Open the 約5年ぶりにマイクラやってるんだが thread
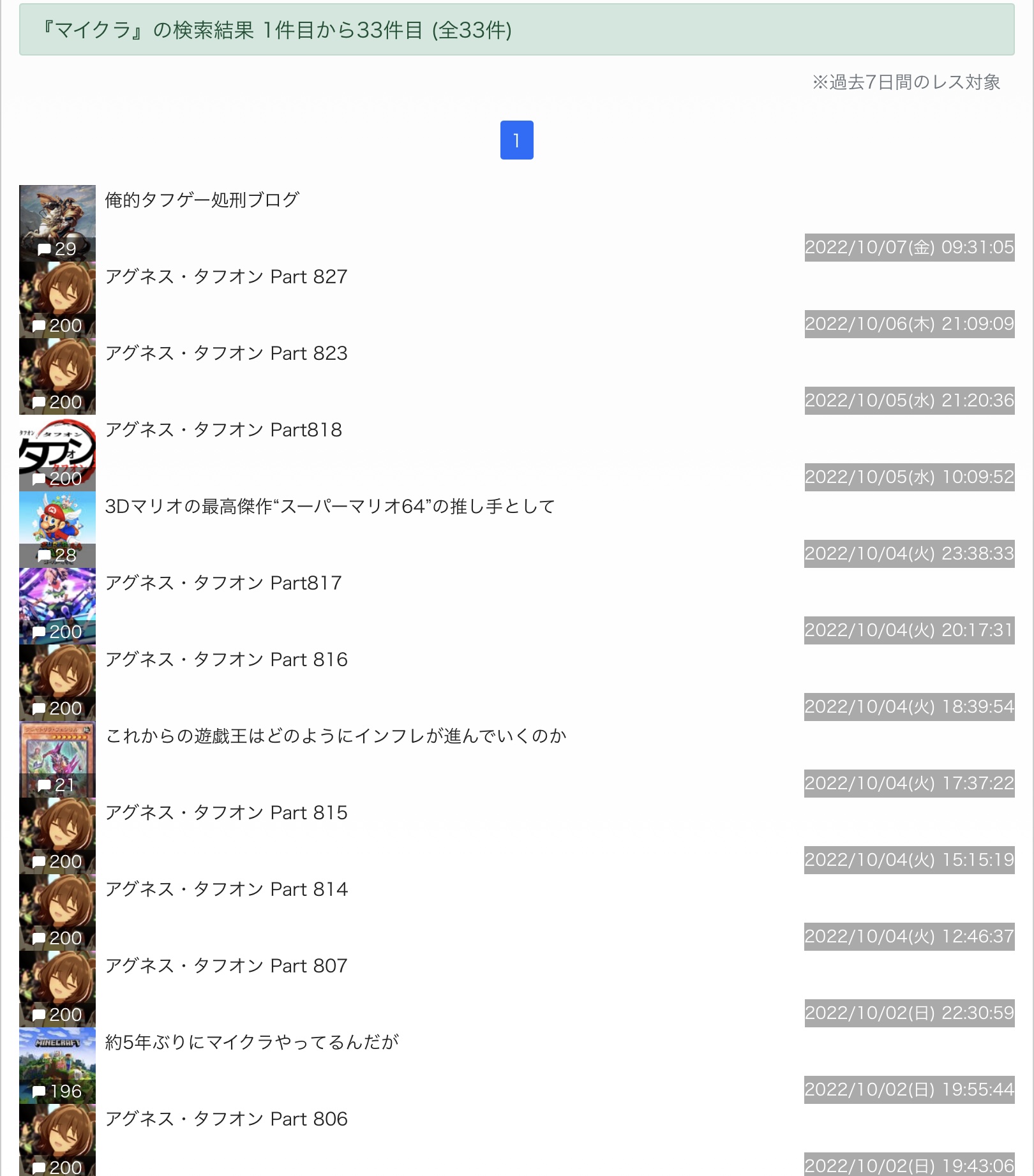The image size is (1034, 1176). 251,1043
